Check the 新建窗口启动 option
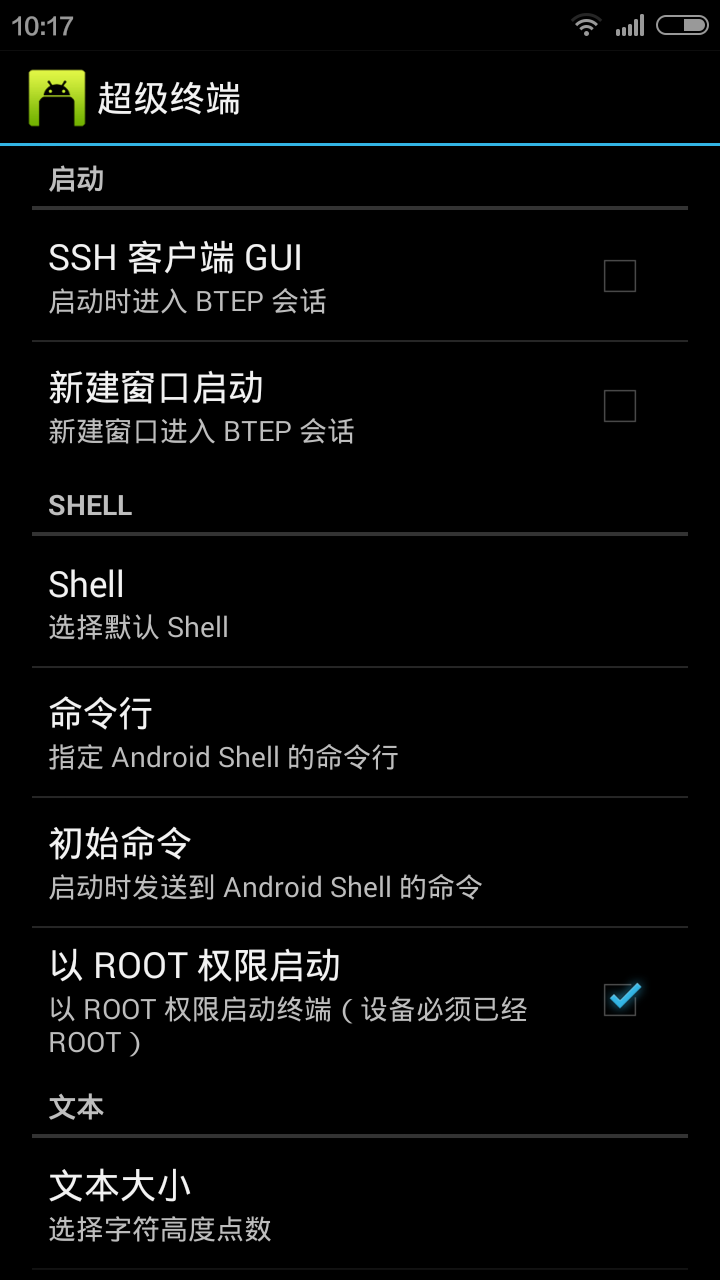 [619, 406]
